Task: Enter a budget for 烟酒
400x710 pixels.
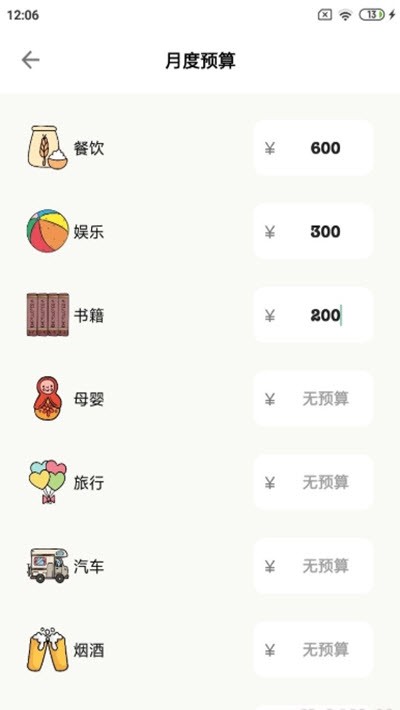Action: (313, 649)
